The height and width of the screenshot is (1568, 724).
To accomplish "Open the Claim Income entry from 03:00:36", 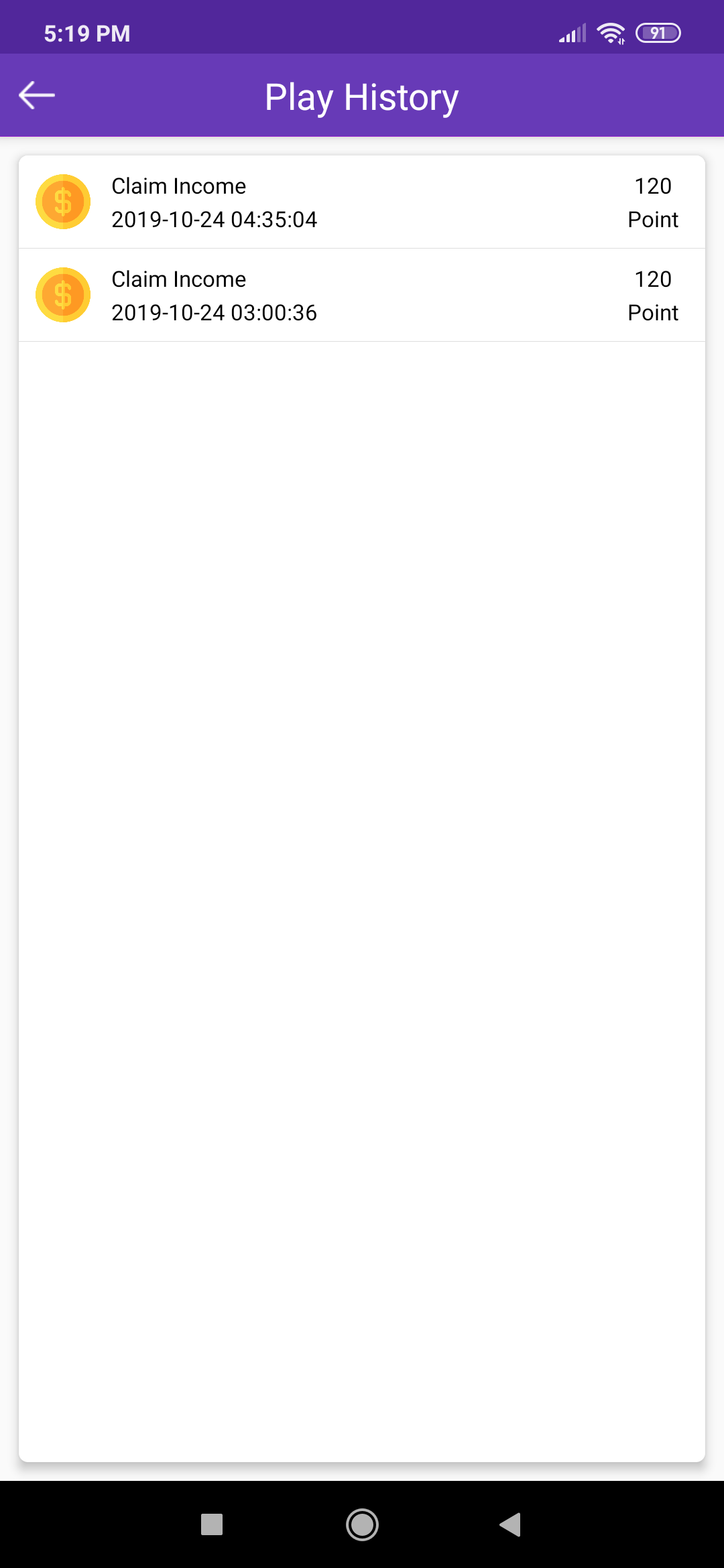I will [362, 296].
